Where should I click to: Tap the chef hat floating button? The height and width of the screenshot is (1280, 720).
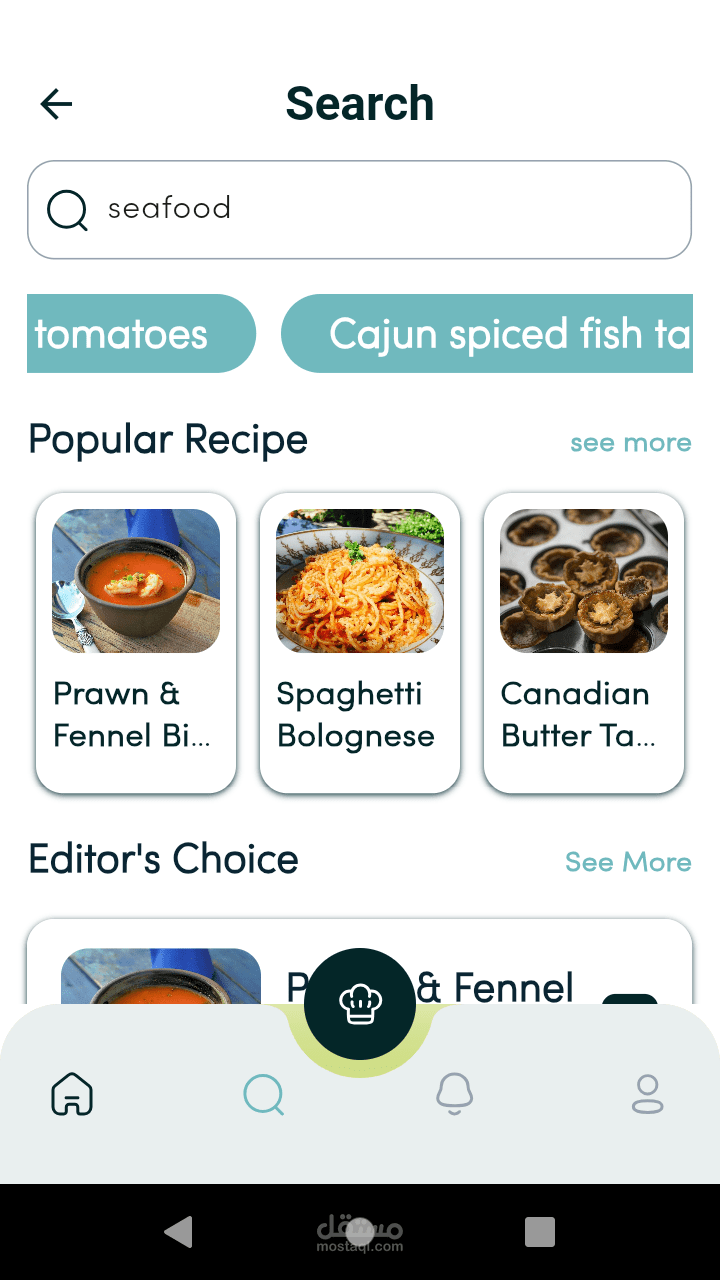tap(360, 1003)
